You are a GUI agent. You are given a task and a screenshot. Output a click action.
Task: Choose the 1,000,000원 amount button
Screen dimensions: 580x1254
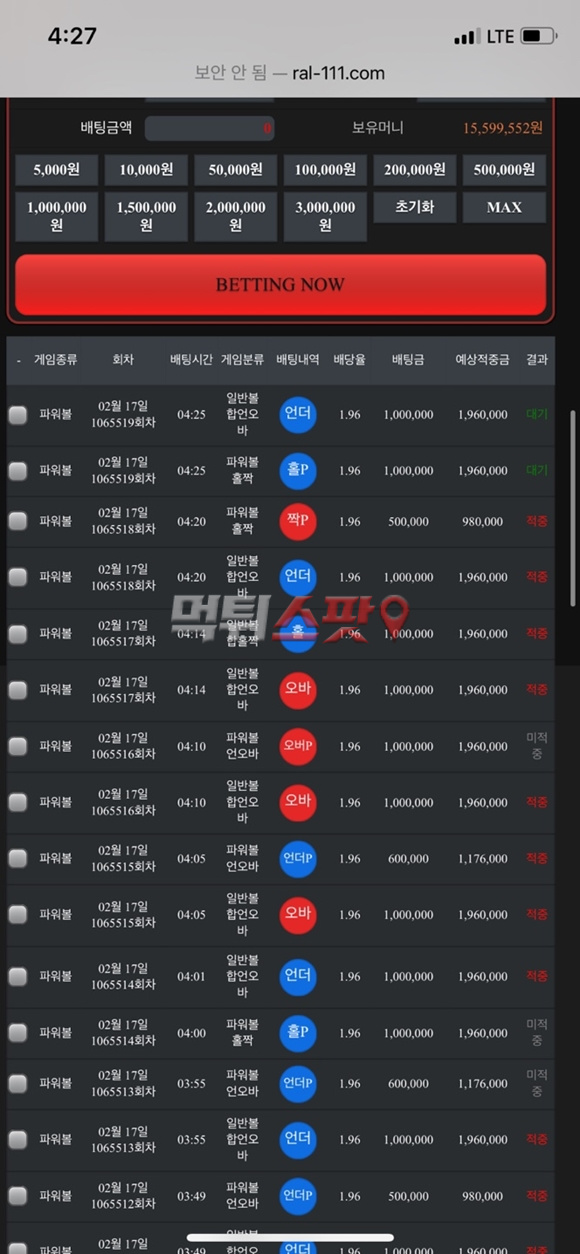tap(56, 216)
